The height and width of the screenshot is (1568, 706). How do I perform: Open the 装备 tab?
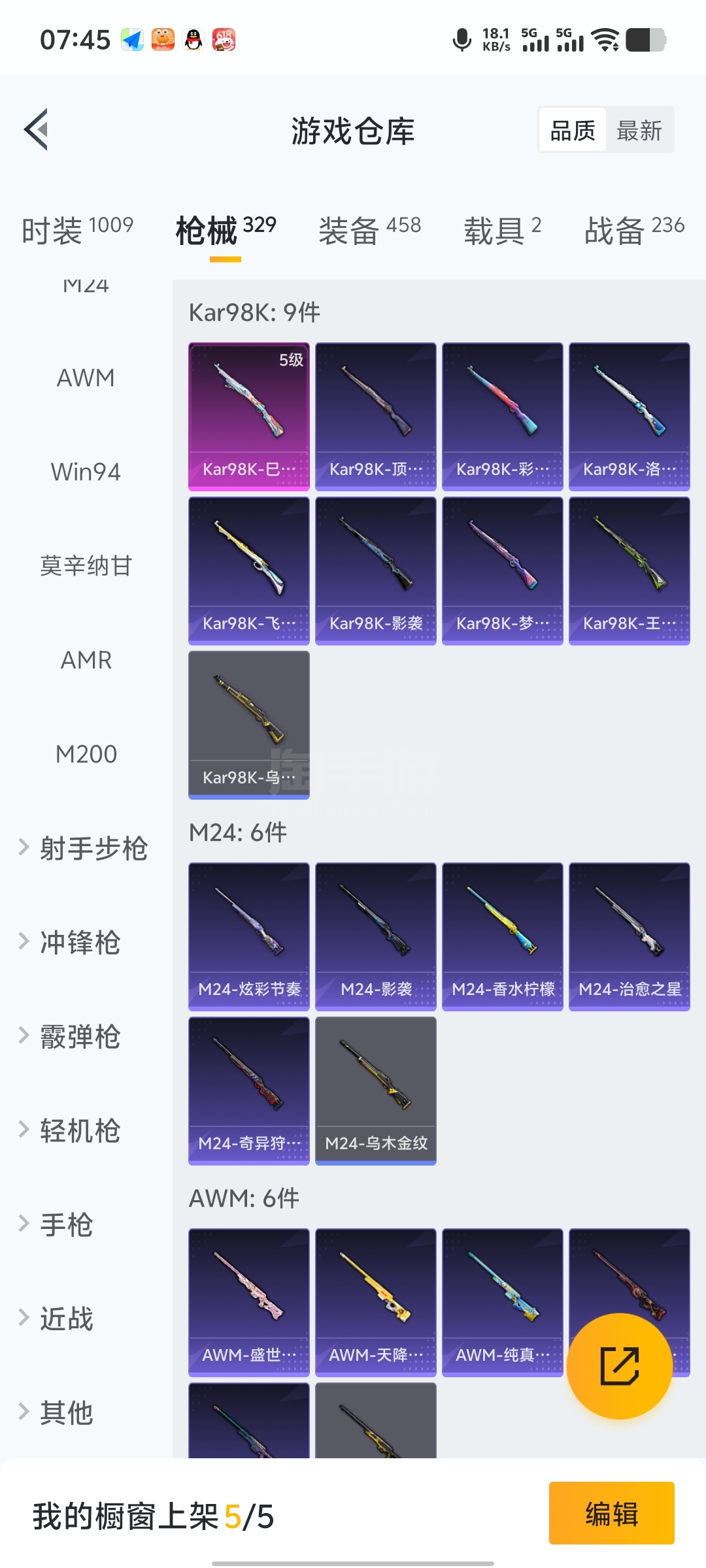pyautogui.click(x=369, y=230)
